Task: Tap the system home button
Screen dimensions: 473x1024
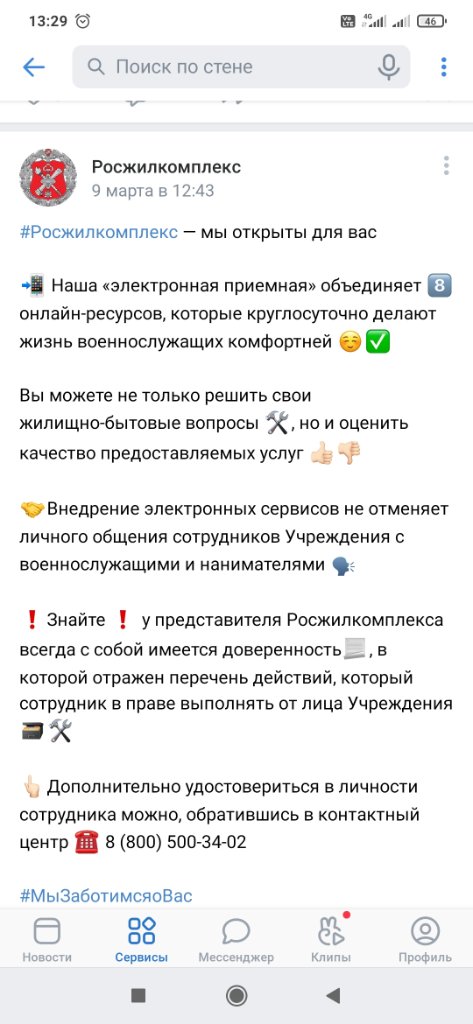Action: (x=236, y=995)
